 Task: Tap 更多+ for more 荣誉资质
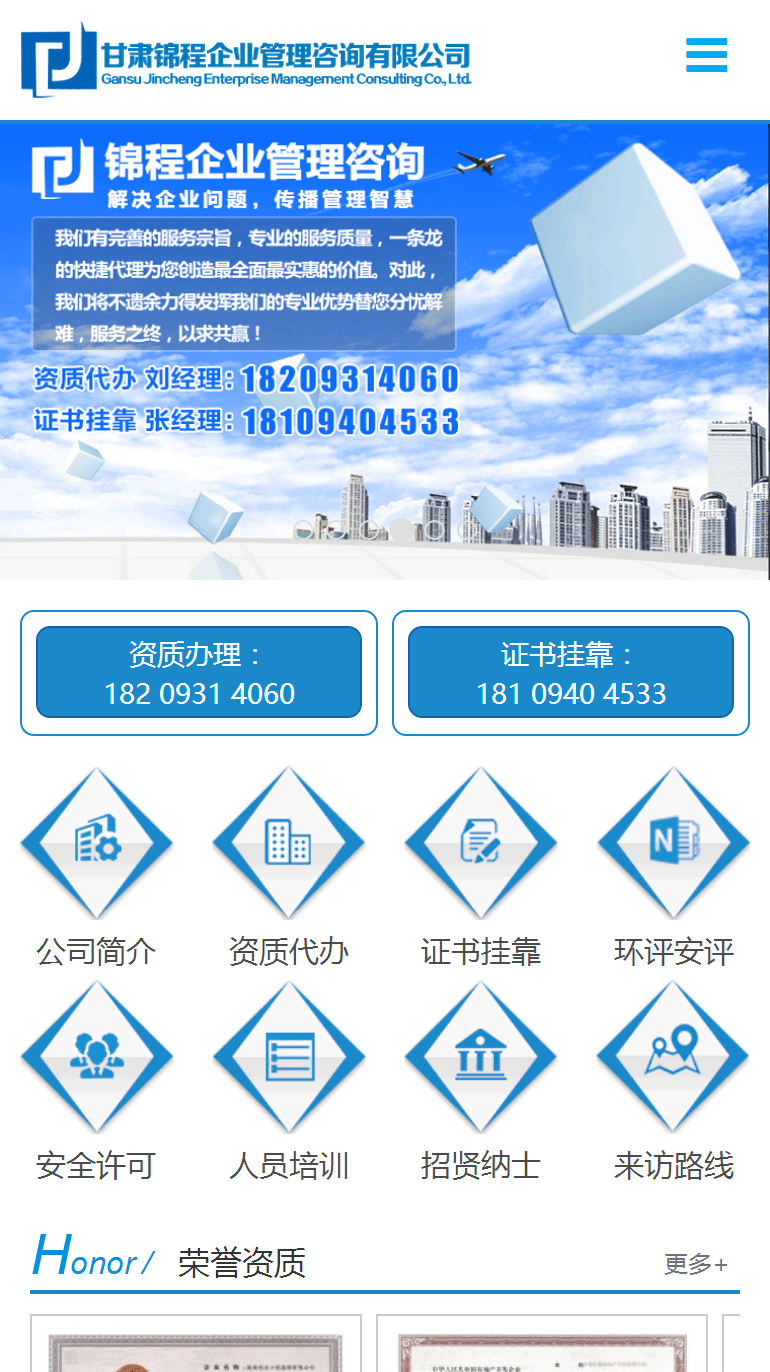pyautogui.click(x=695, y=1264)
